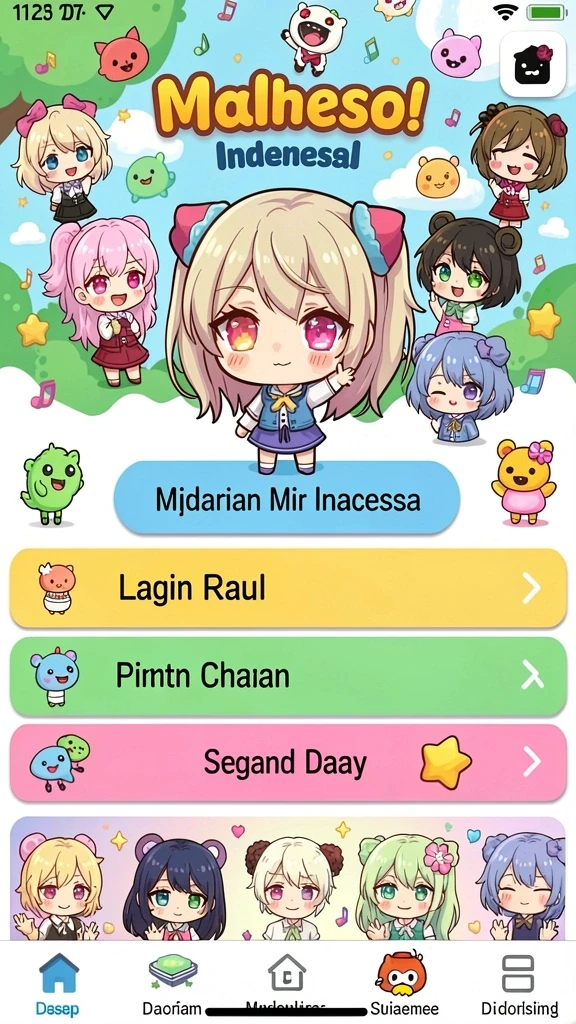Switch to the Suiaemee tab

(403, 984)
